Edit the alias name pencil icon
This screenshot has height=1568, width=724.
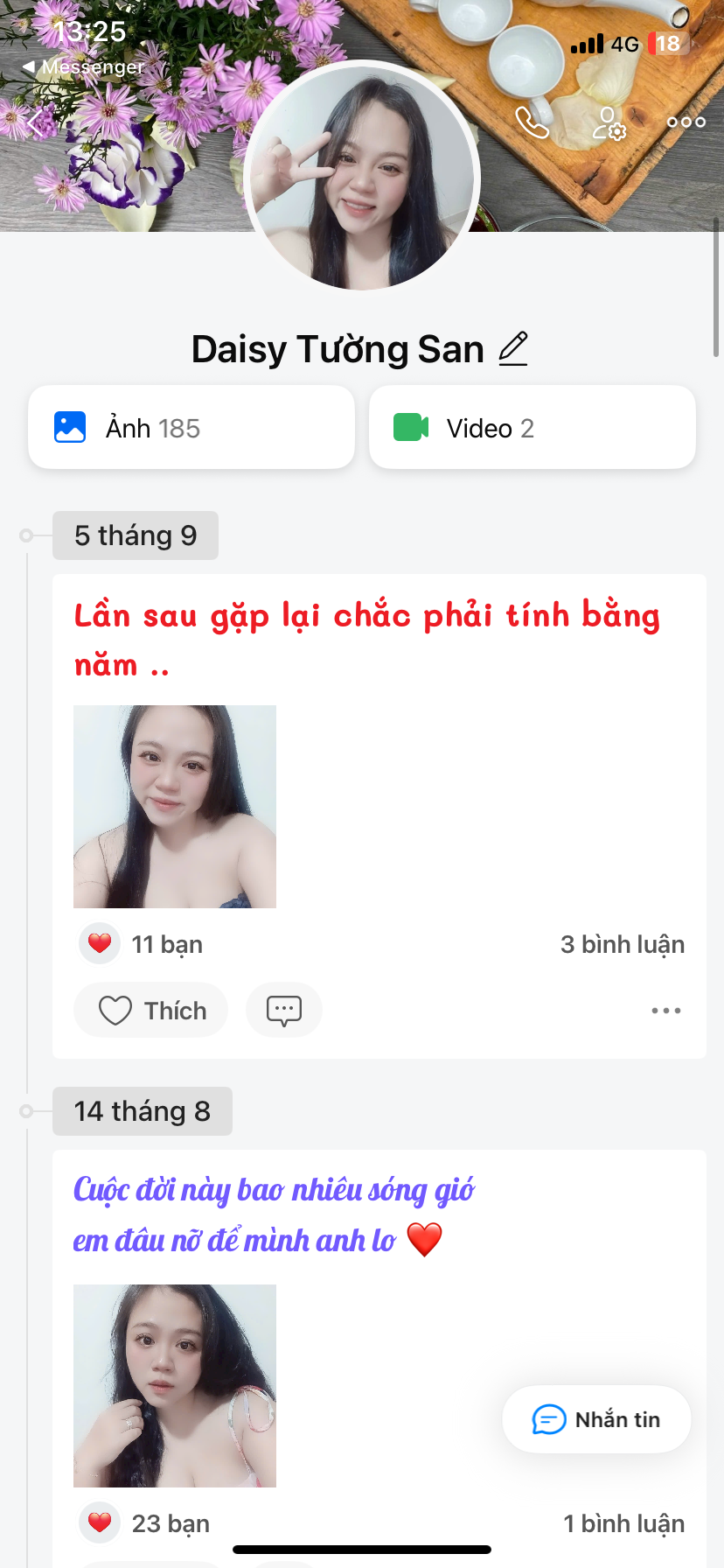pos(513,349)
